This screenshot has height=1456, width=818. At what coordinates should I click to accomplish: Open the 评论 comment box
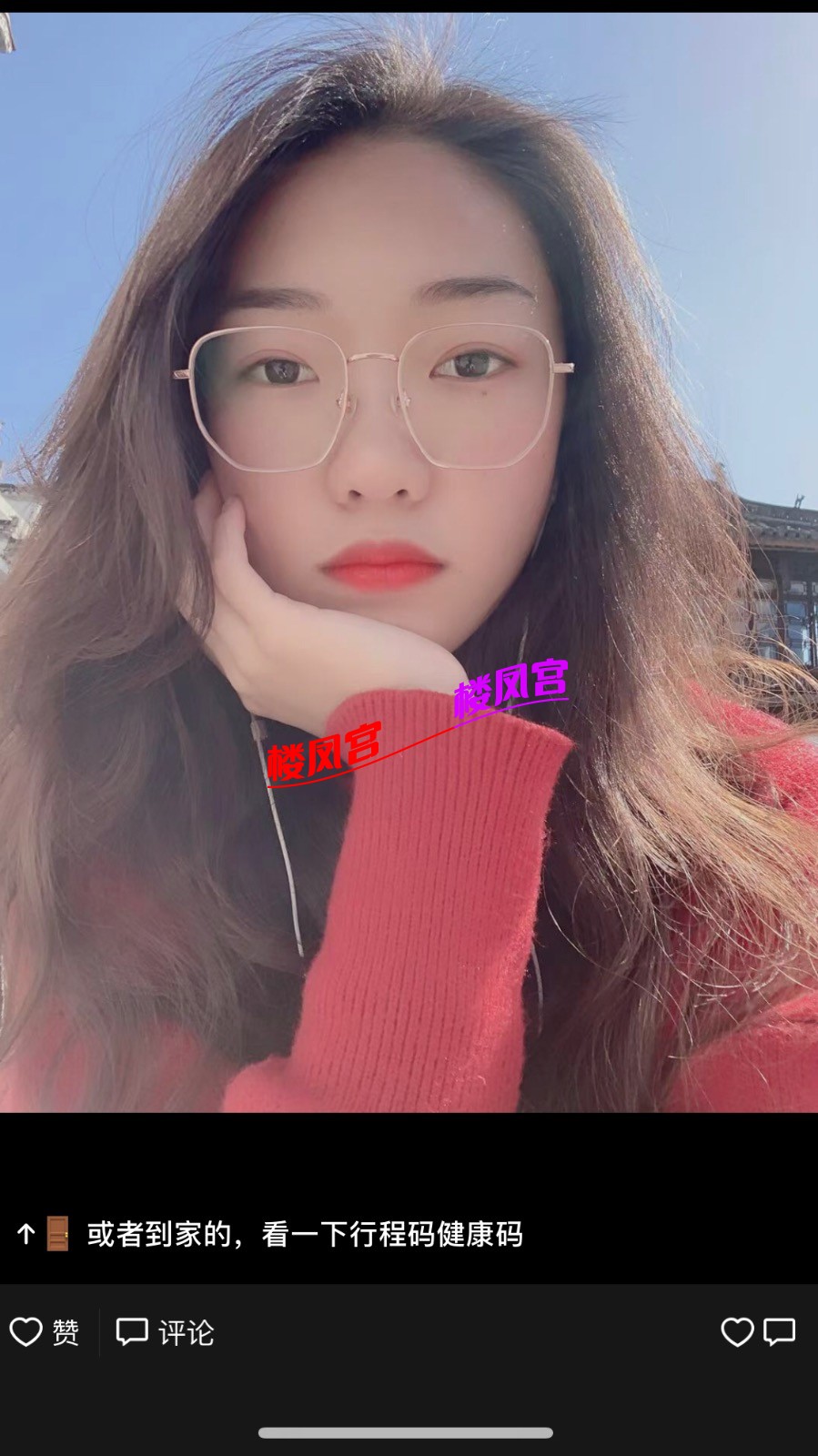[x=165, y=1332]
